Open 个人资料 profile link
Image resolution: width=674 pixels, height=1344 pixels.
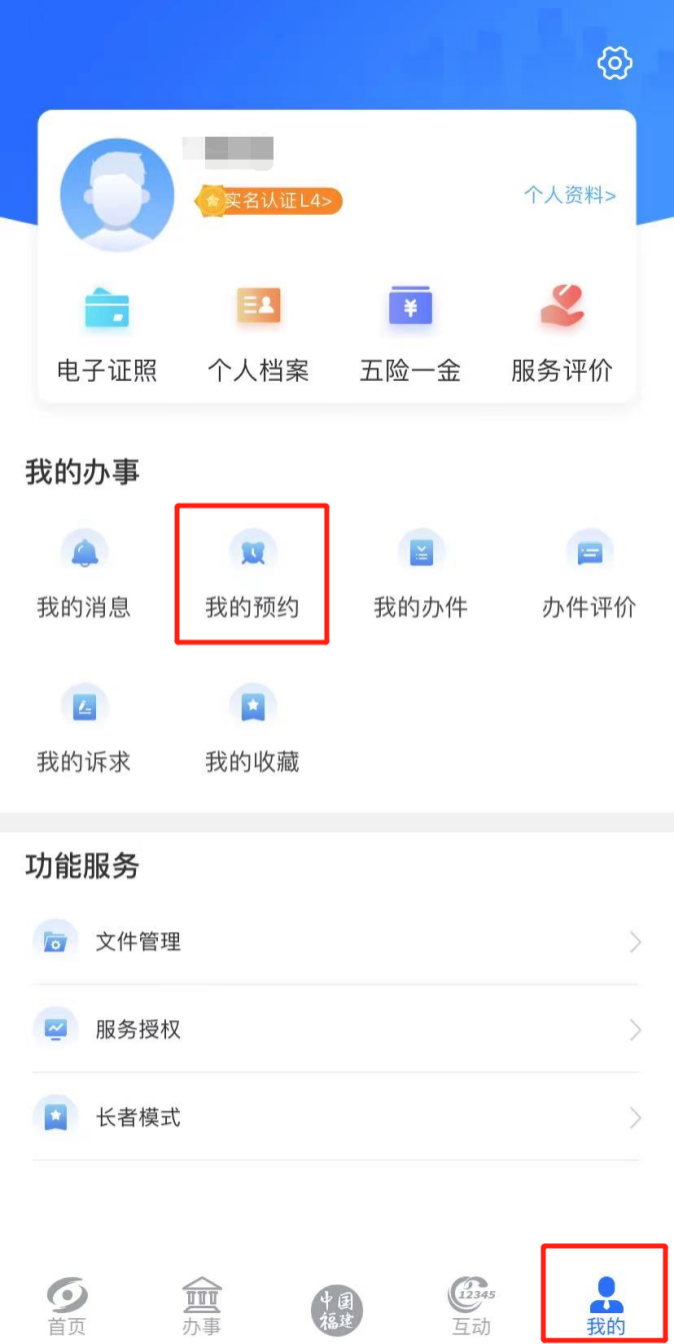point(569,195)
